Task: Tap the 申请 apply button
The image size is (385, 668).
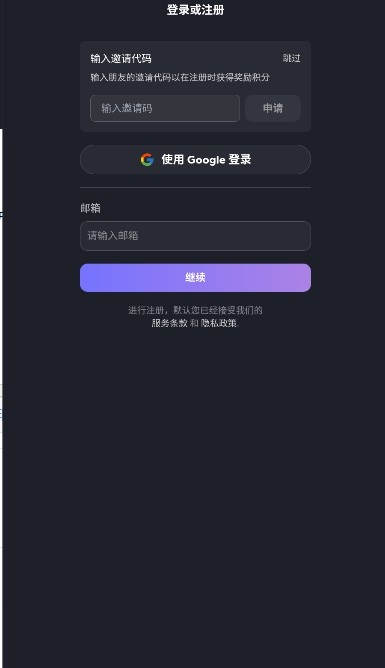Action: (x=273, y=108)
